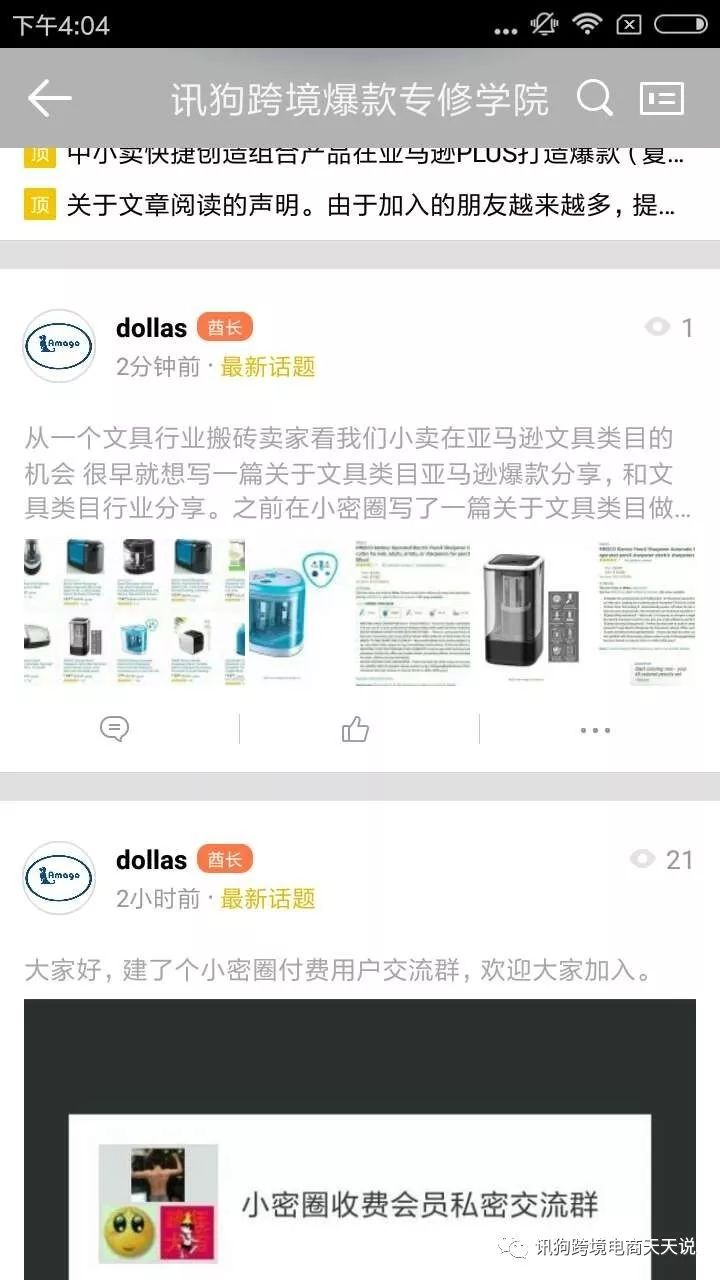Viewport: 720px width, 1280px height.
Task: Open search in the top bar
Action: tap(594, 98)
